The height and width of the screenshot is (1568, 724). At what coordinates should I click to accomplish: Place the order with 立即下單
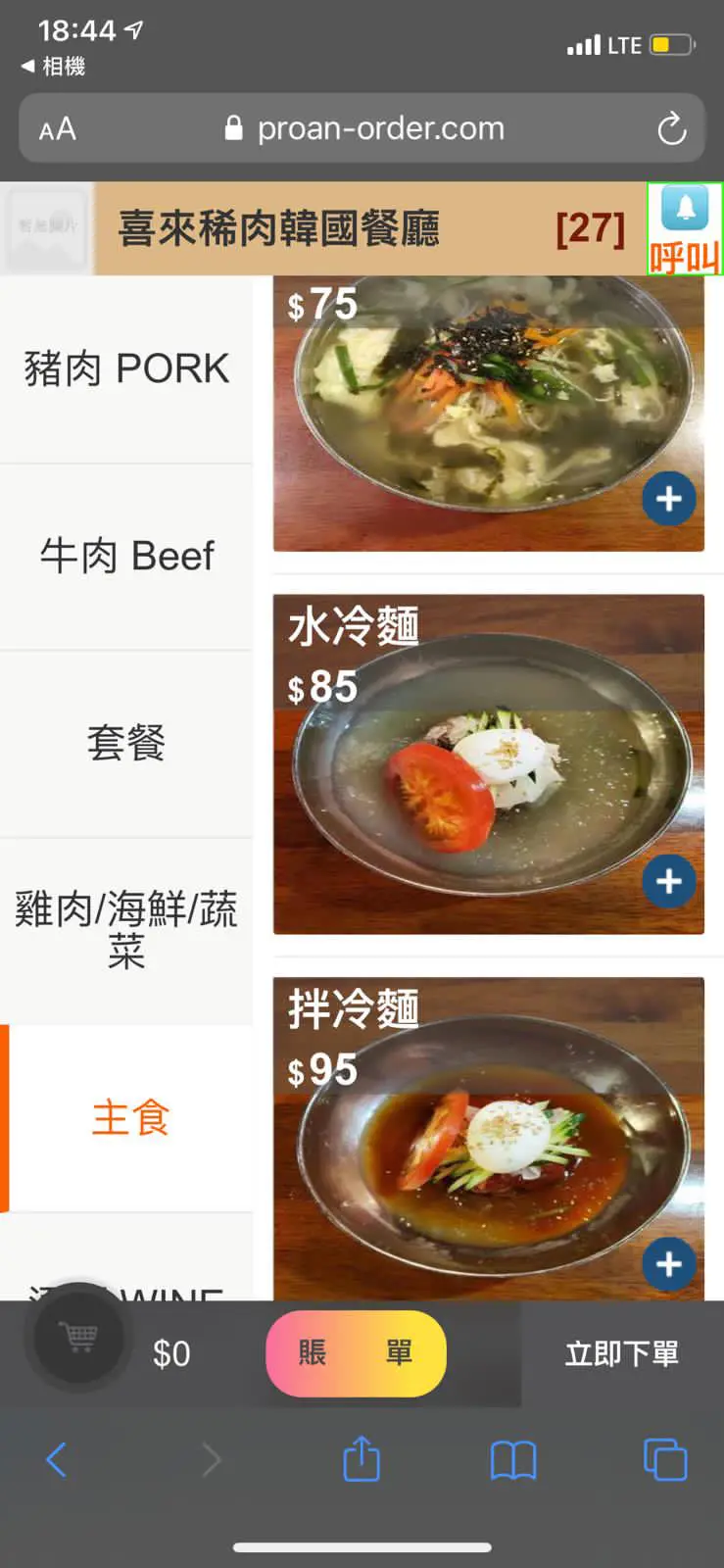[x=621, y=1353]
